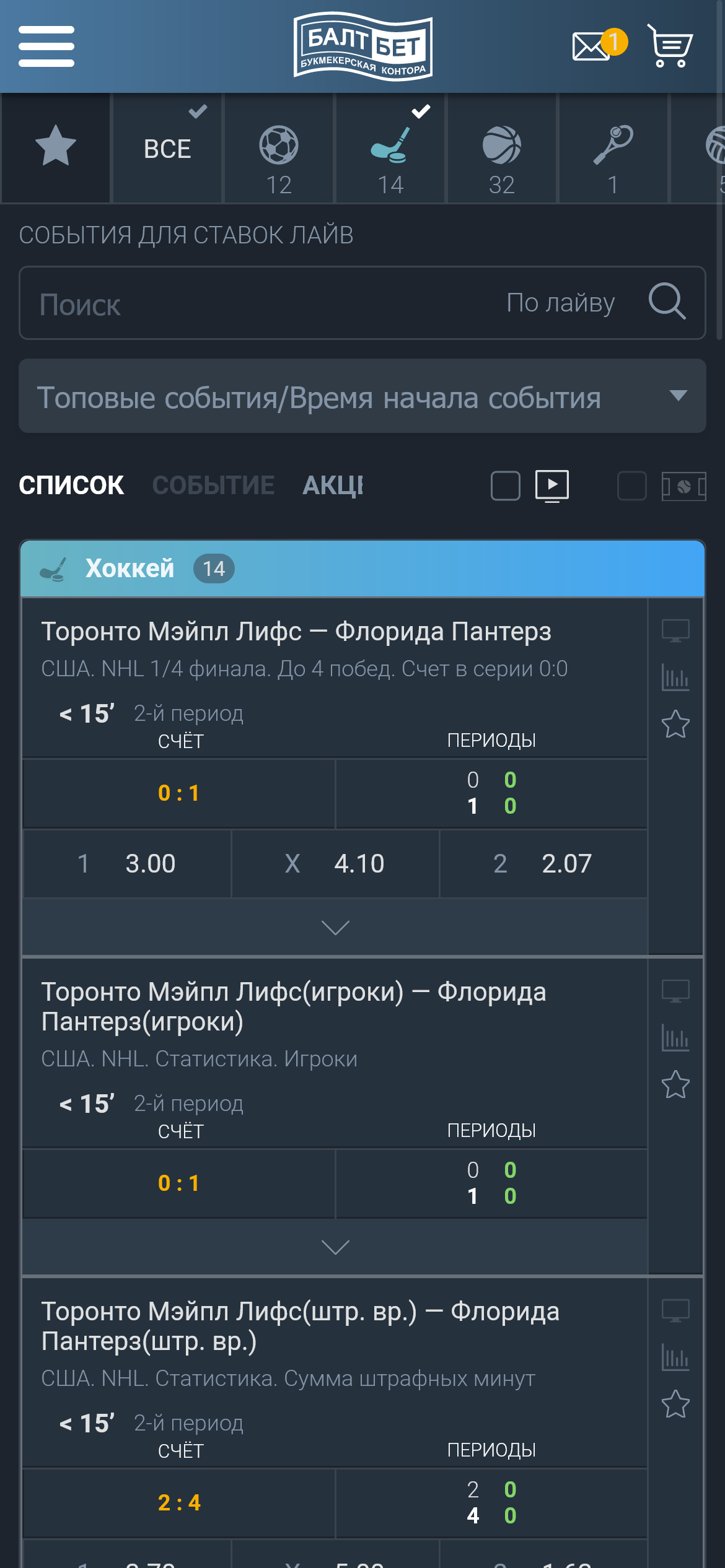Image resolution: width=725 pixels, height=1568 pixels.
Task: Open the hamburger menu
Action: pyautogui.click(x=46, y=46)
